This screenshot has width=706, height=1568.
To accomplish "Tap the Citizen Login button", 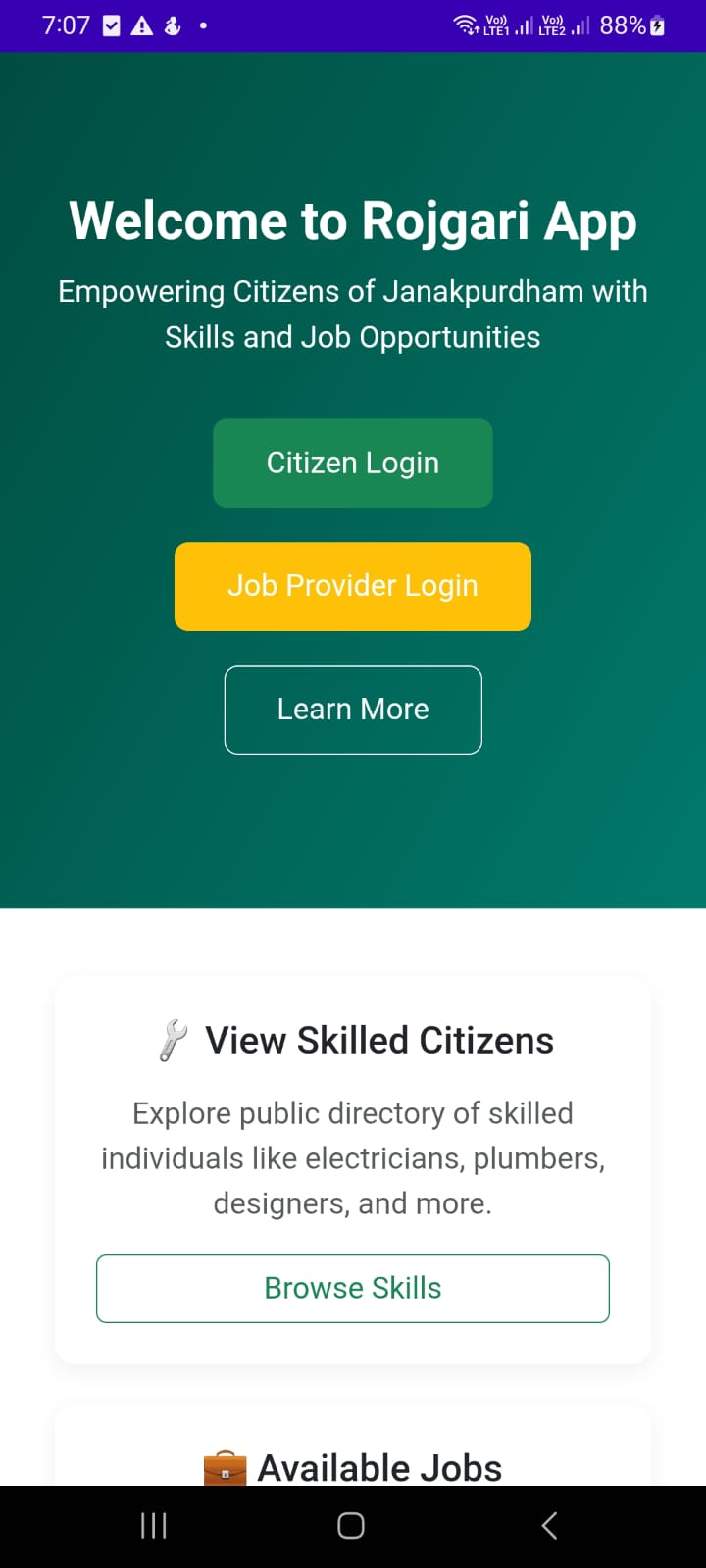I will point(353,463).
